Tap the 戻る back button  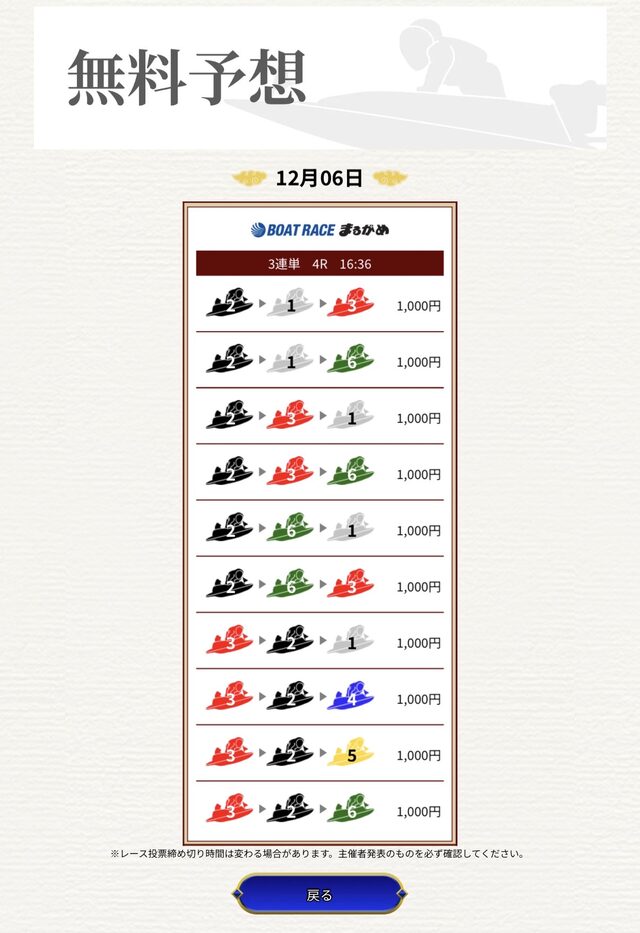click(x=320, y=894)
